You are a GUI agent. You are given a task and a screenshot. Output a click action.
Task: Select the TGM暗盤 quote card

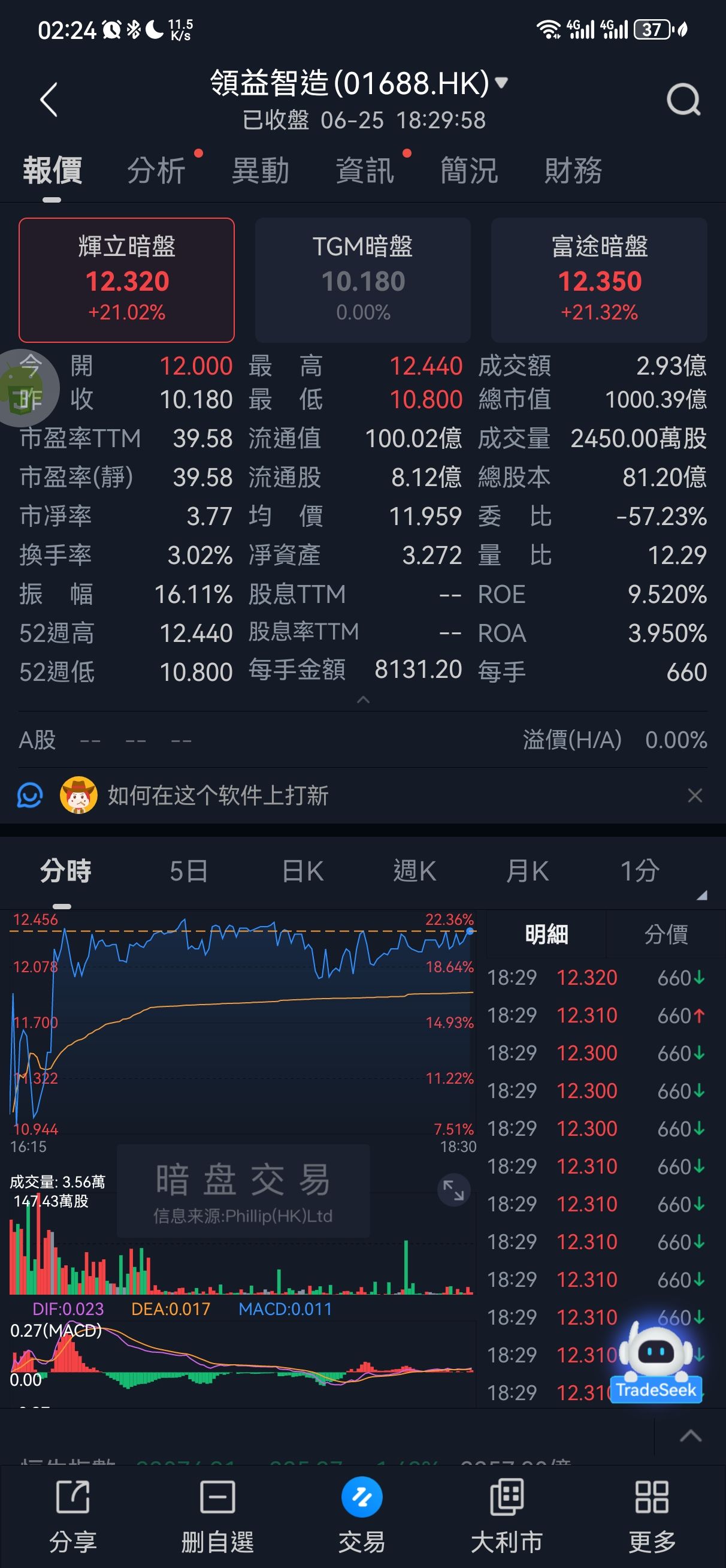click(362, 280)
